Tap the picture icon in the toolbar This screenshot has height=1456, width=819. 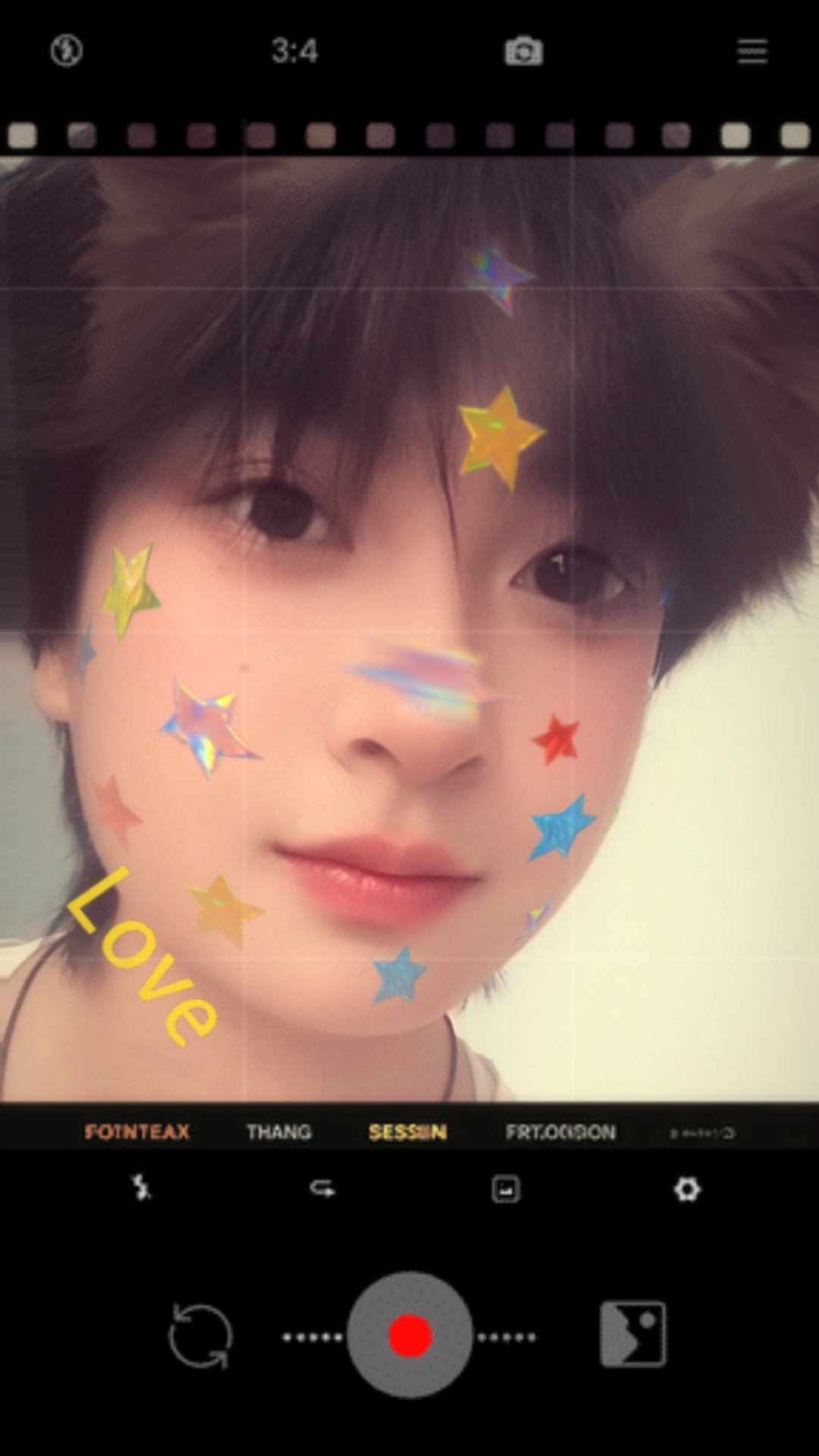click(x=506, y=1189)
